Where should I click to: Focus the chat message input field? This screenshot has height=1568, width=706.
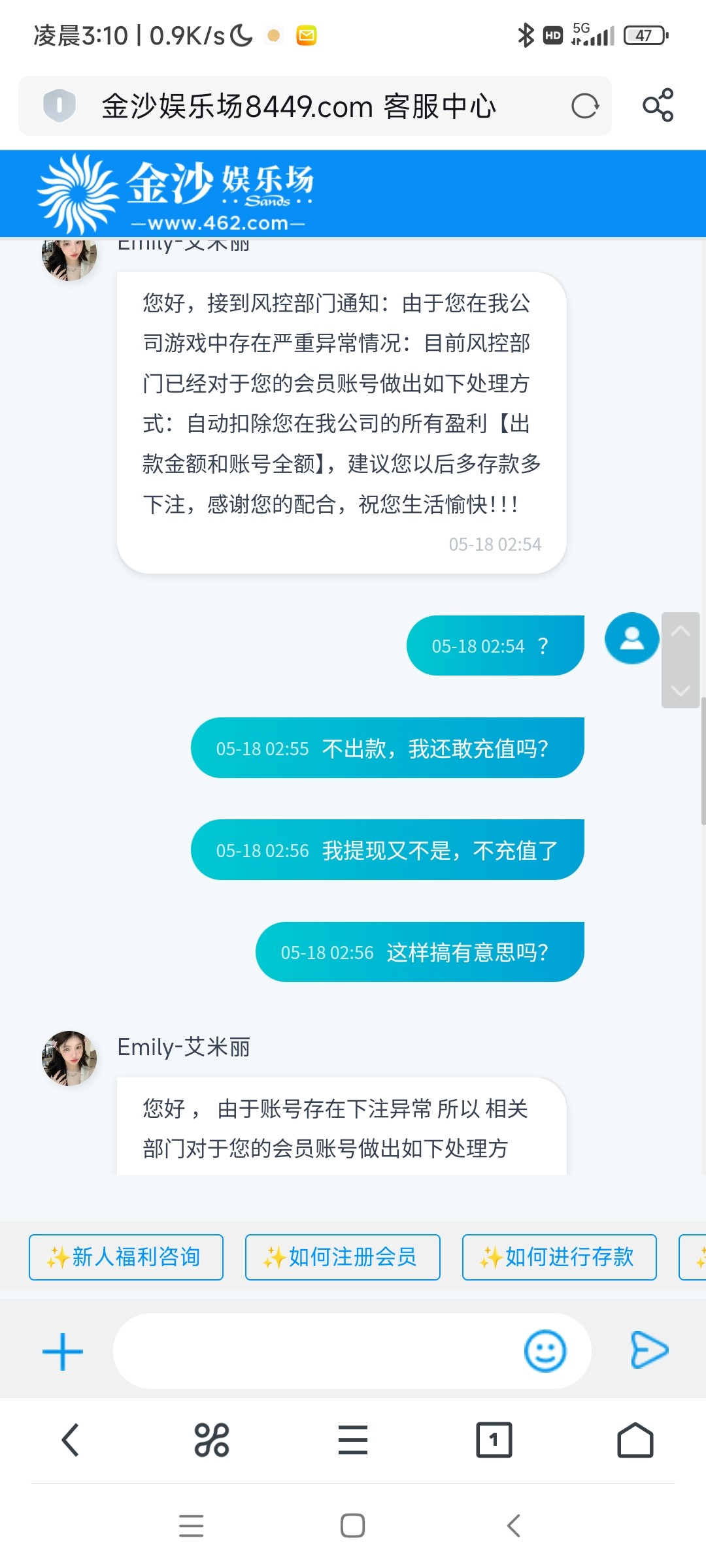pyautogui.click(x=314, y=1351)
